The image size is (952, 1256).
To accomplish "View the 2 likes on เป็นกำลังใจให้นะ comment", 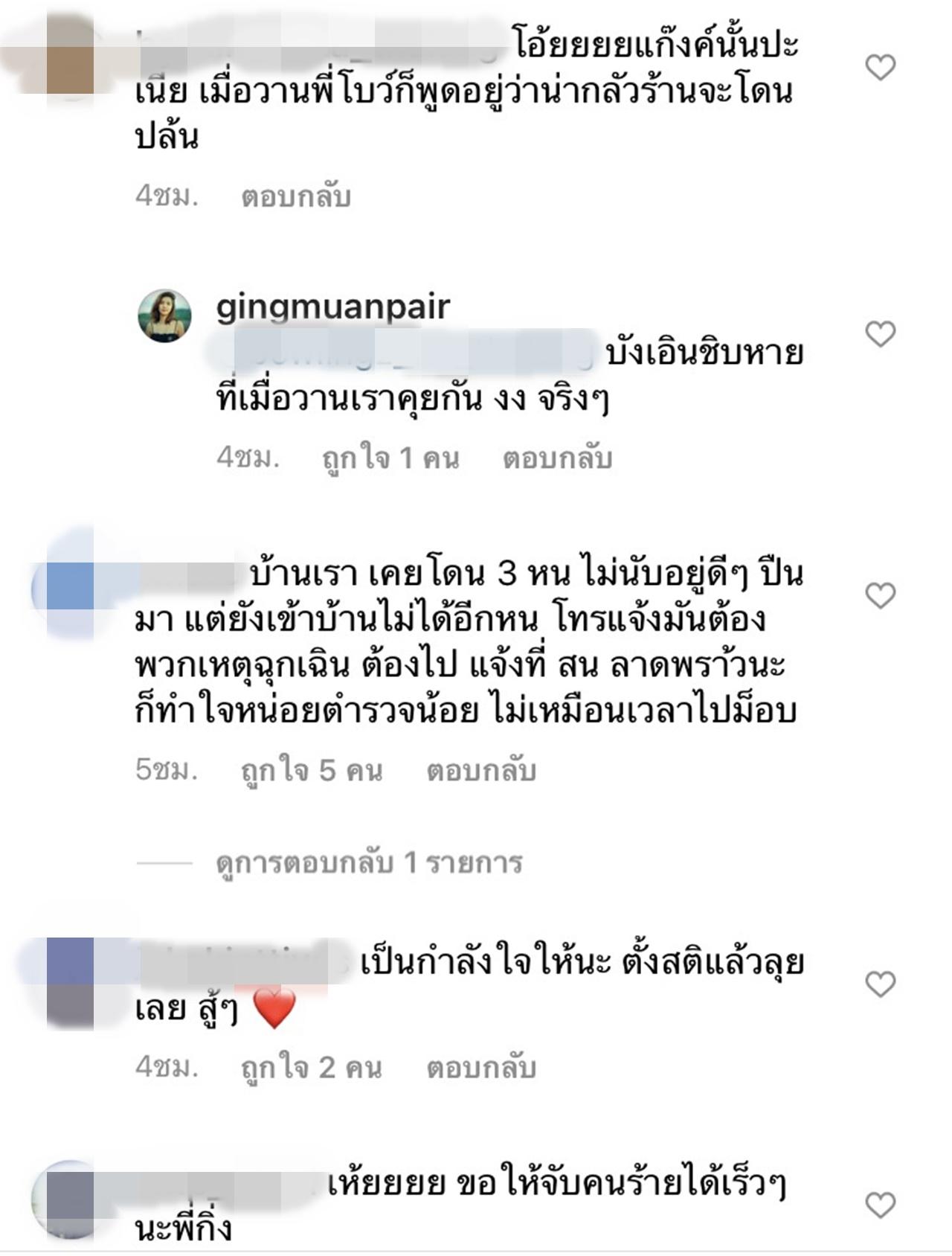I will [311, 1068].
